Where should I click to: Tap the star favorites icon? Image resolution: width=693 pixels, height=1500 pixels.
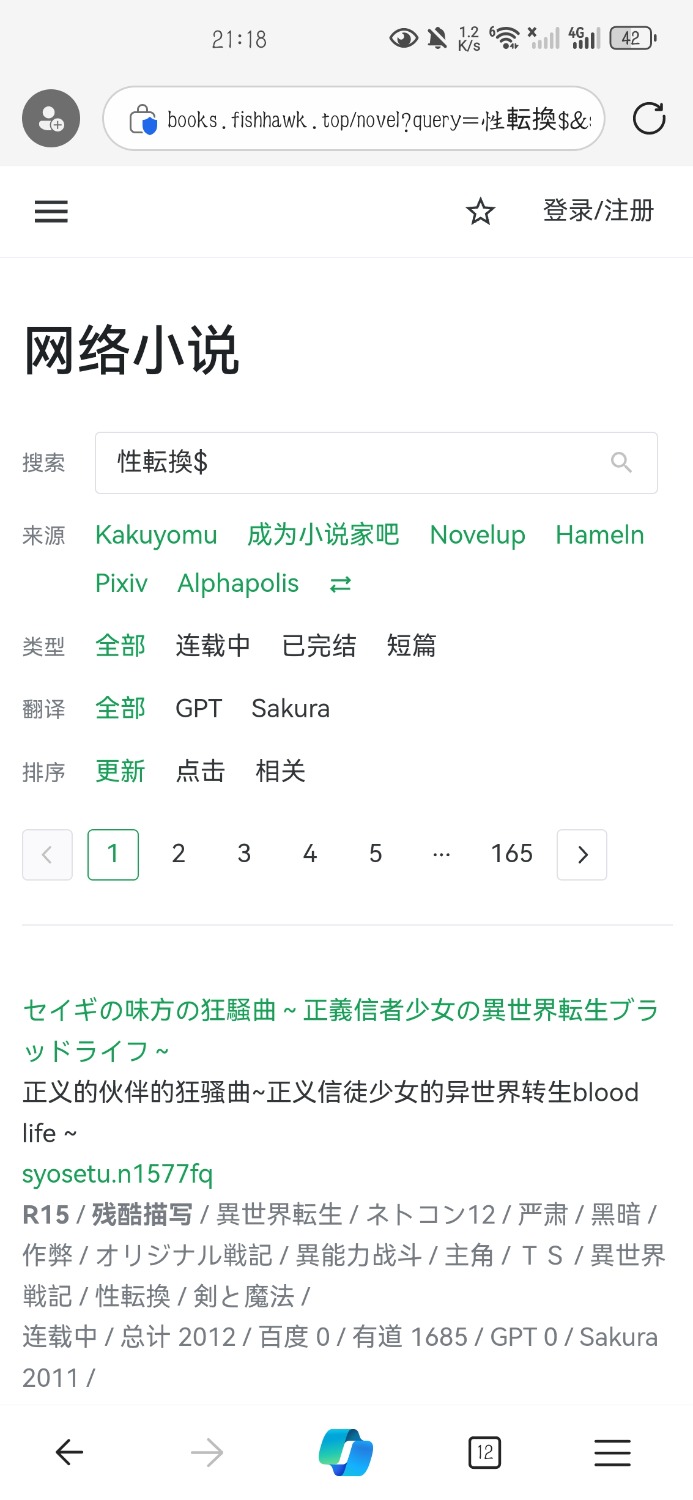(481, 212)
